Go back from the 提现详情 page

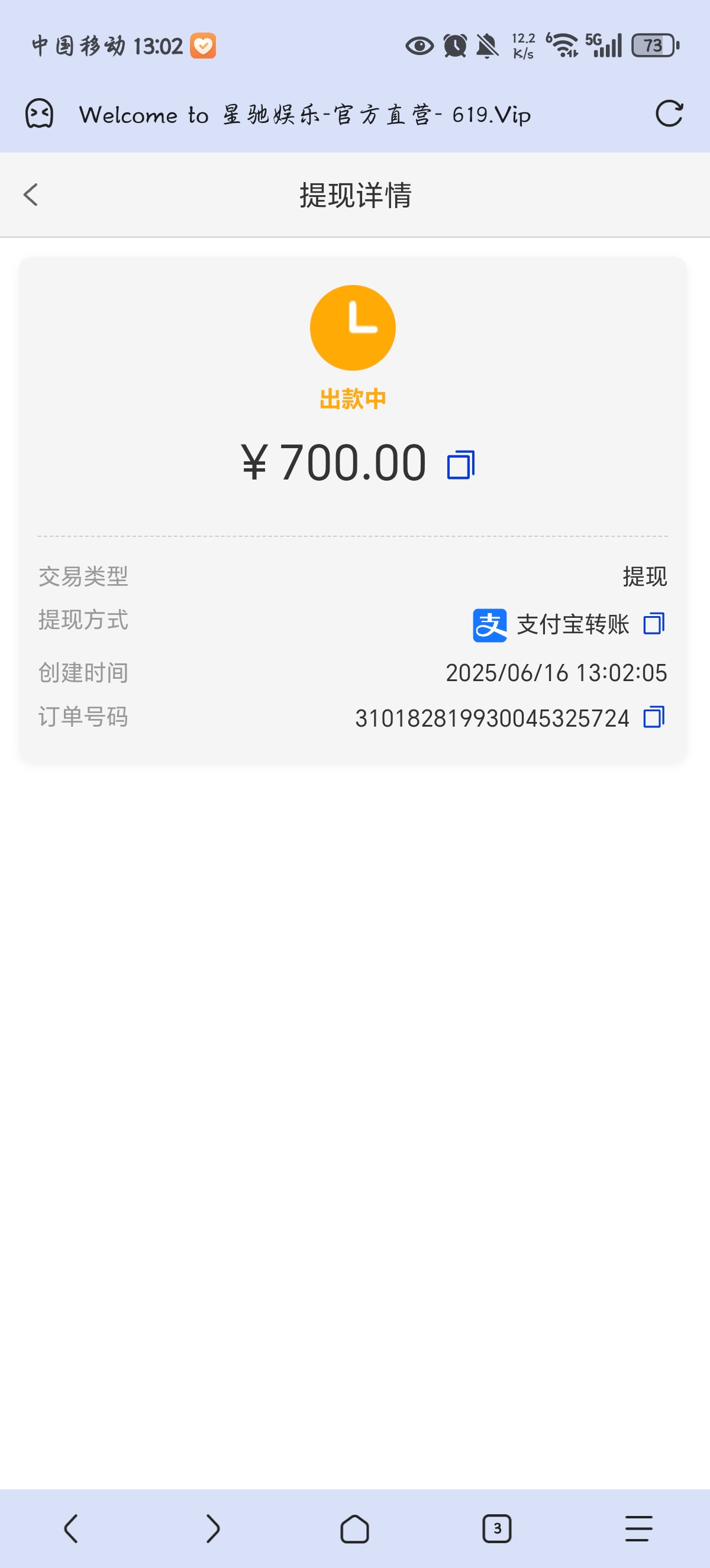pos(30,195)
